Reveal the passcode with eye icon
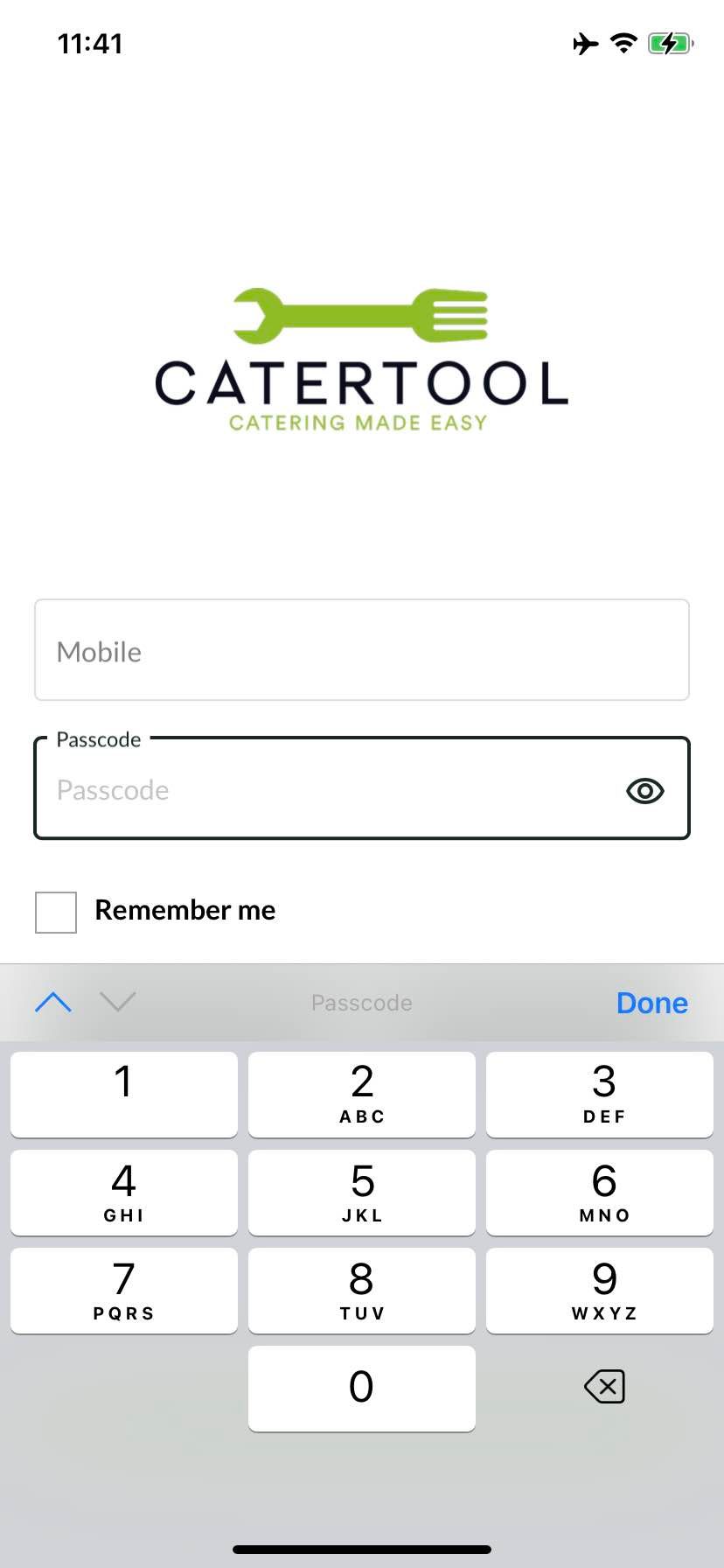The image size is (724, 1568). tap(645, 791)
